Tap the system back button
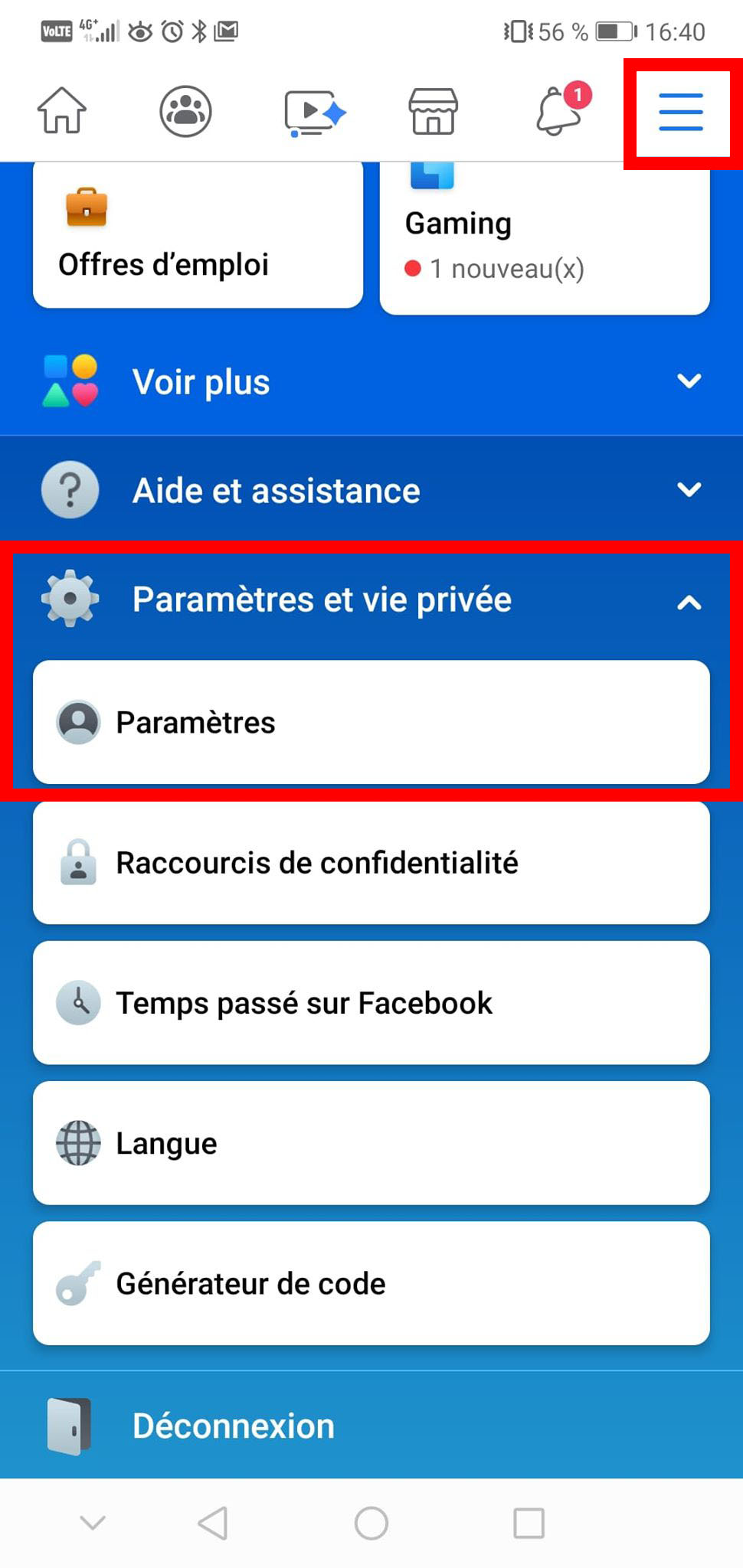This screenshot has height=1568, width=743. tap(213, 1523)
